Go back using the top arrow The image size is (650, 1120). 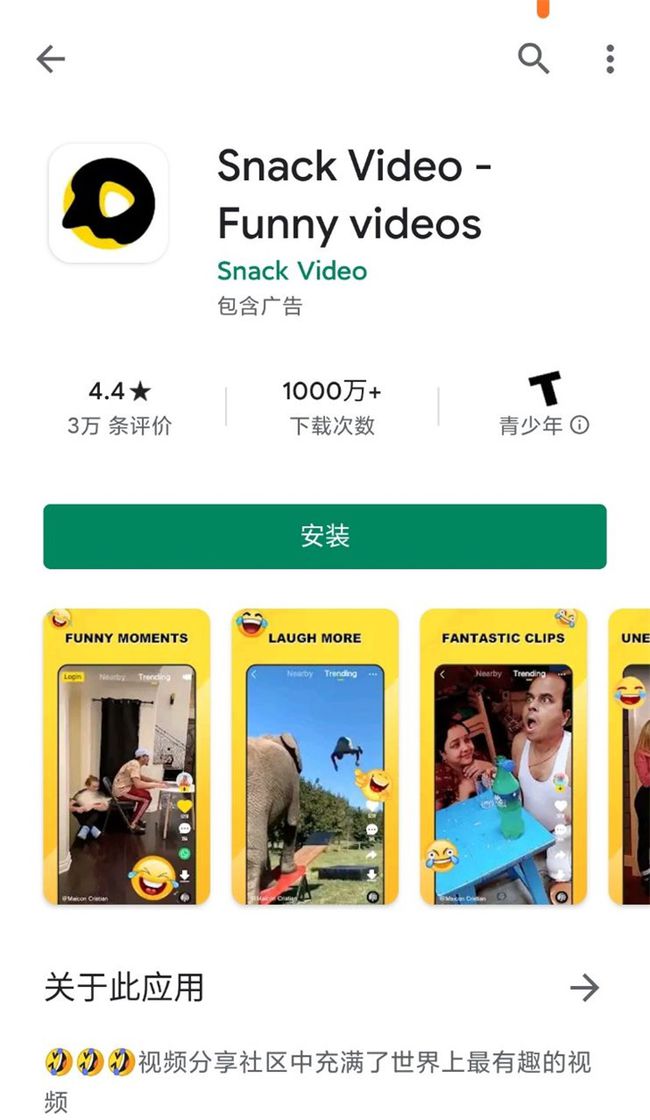[50, 60]
